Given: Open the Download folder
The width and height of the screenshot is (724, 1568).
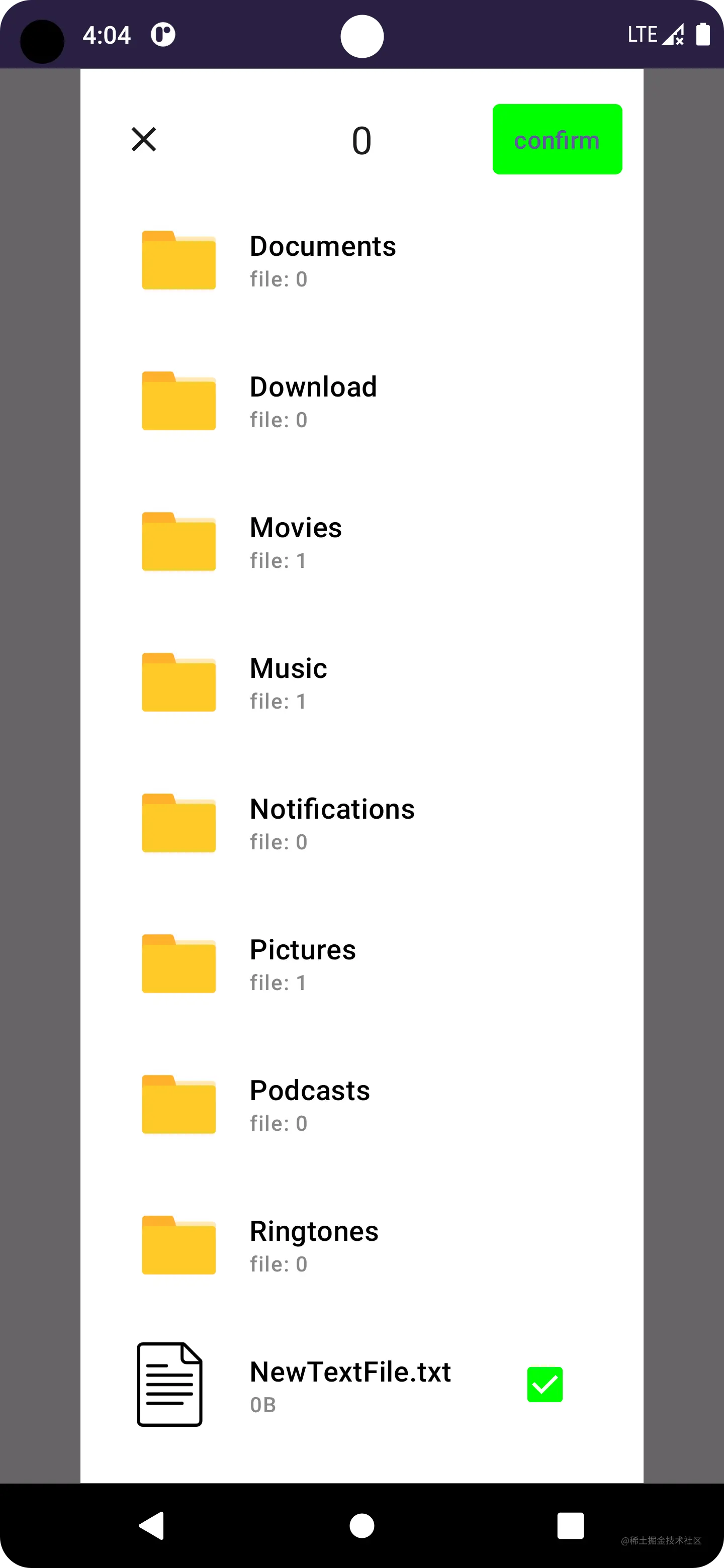Looking at the screenshot, I should [x=313, y=401].
